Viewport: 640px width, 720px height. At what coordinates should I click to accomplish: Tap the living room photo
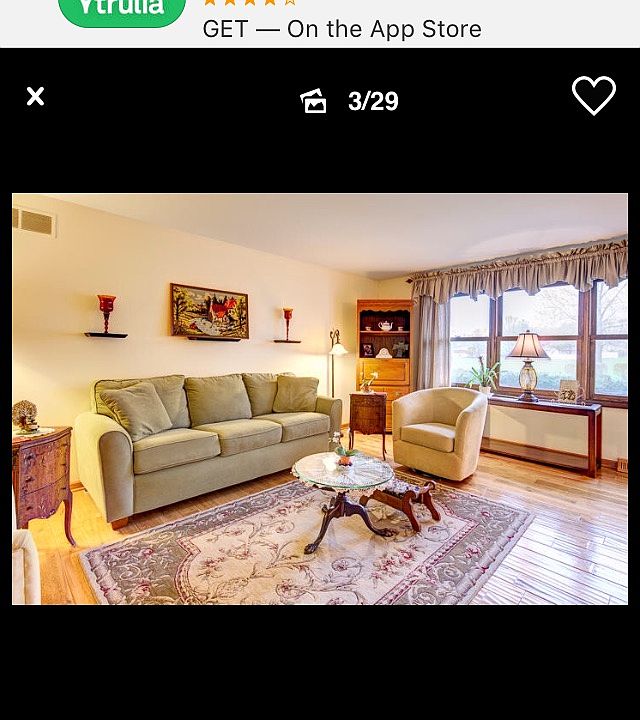(320, 398)
